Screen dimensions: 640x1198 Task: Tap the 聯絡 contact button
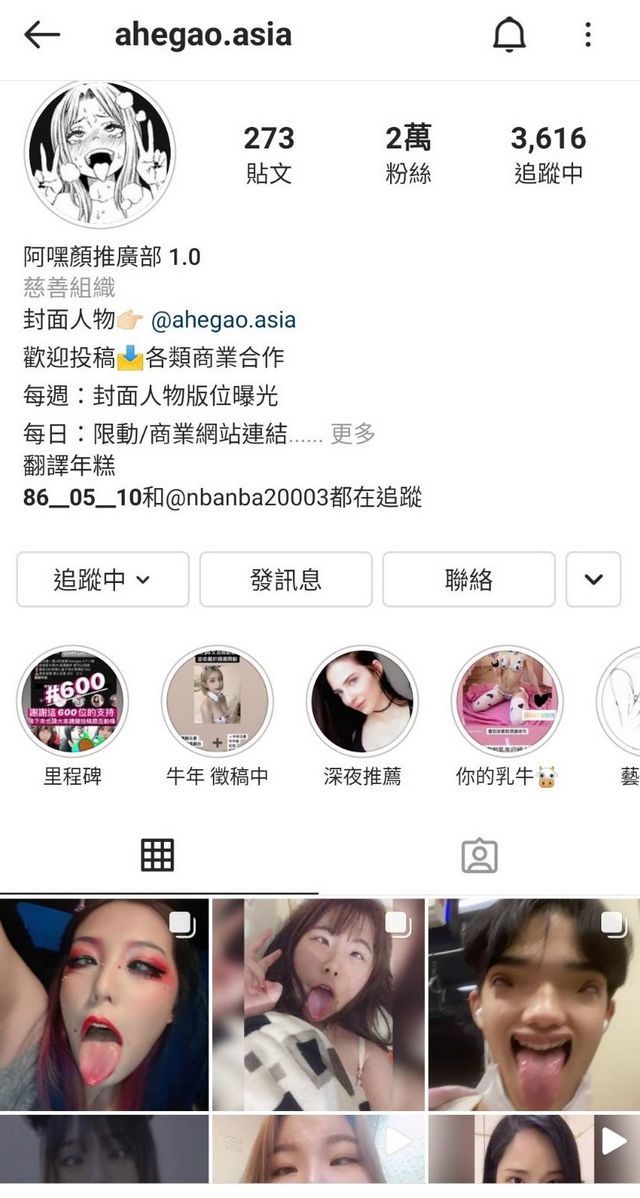coord(468,579)
